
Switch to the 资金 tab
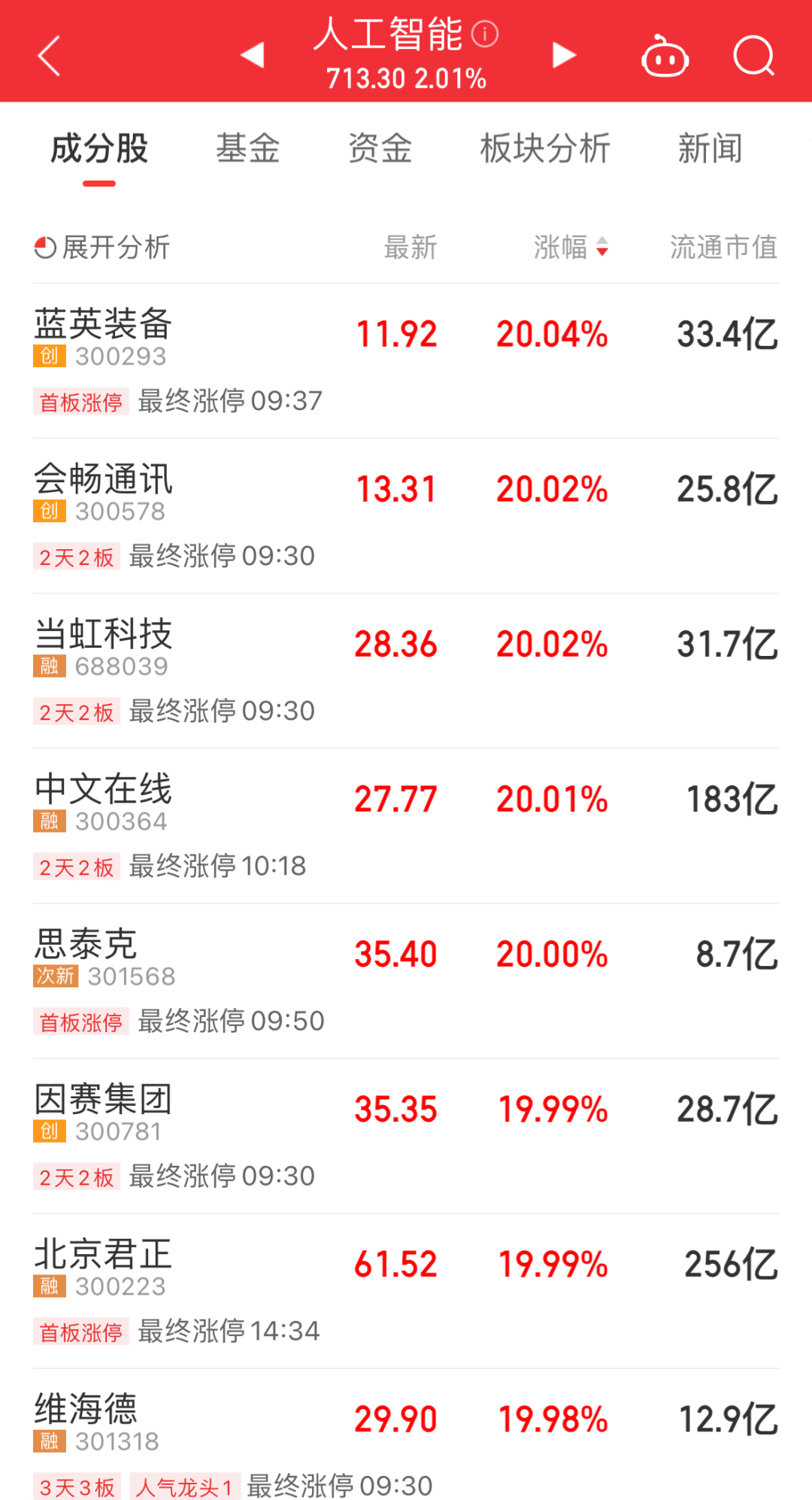[380, 148]
